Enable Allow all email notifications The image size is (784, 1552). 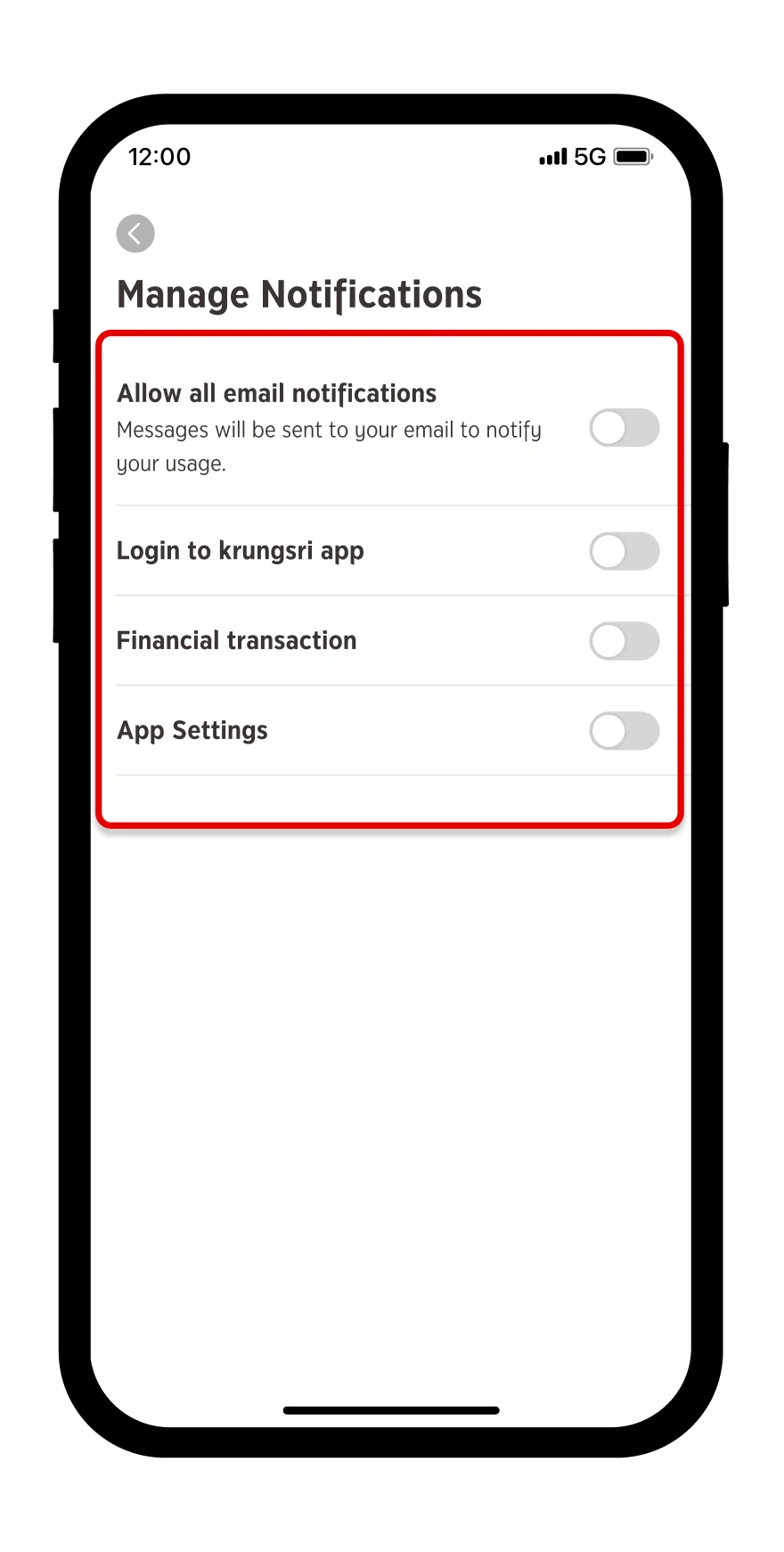625,428
